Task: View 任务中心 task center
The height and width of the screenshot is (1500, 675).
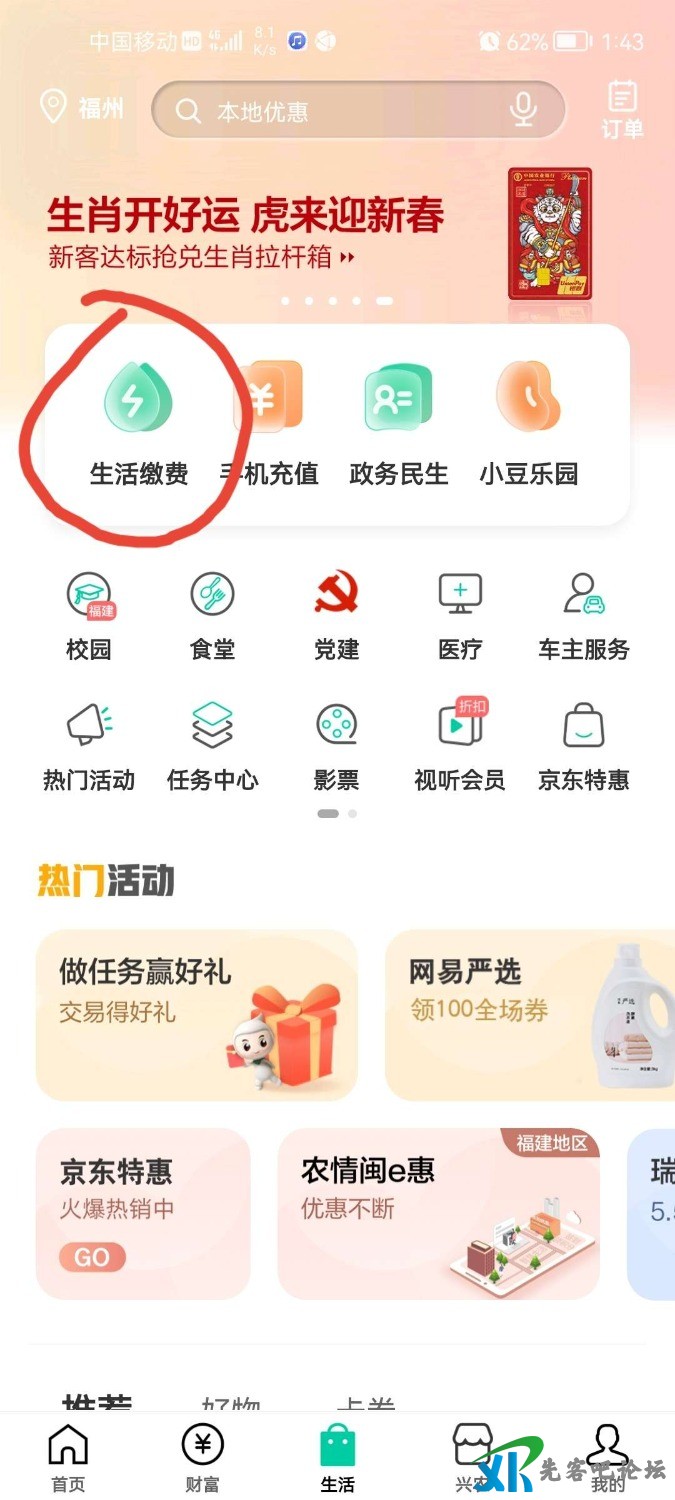Action: tap(213, 745)
